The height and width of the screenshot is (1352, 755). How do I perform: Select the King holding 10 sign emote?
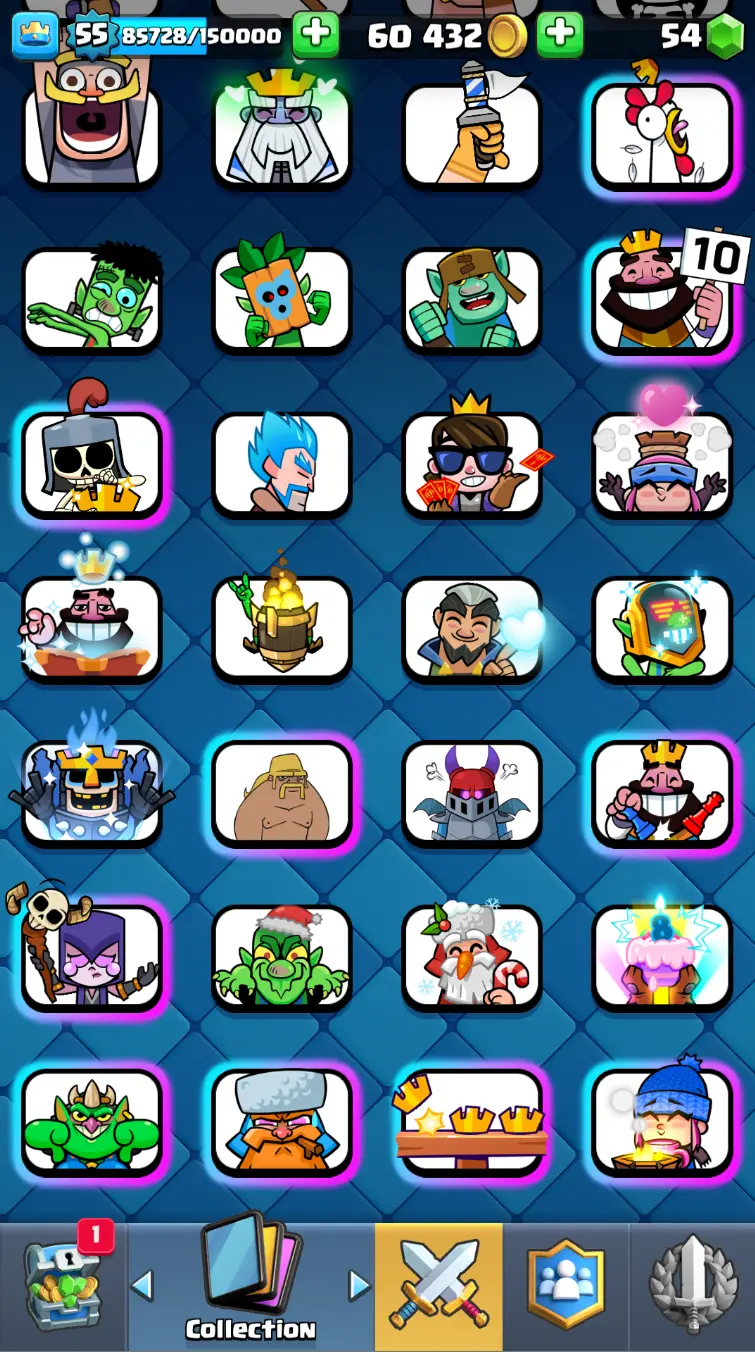662,298
